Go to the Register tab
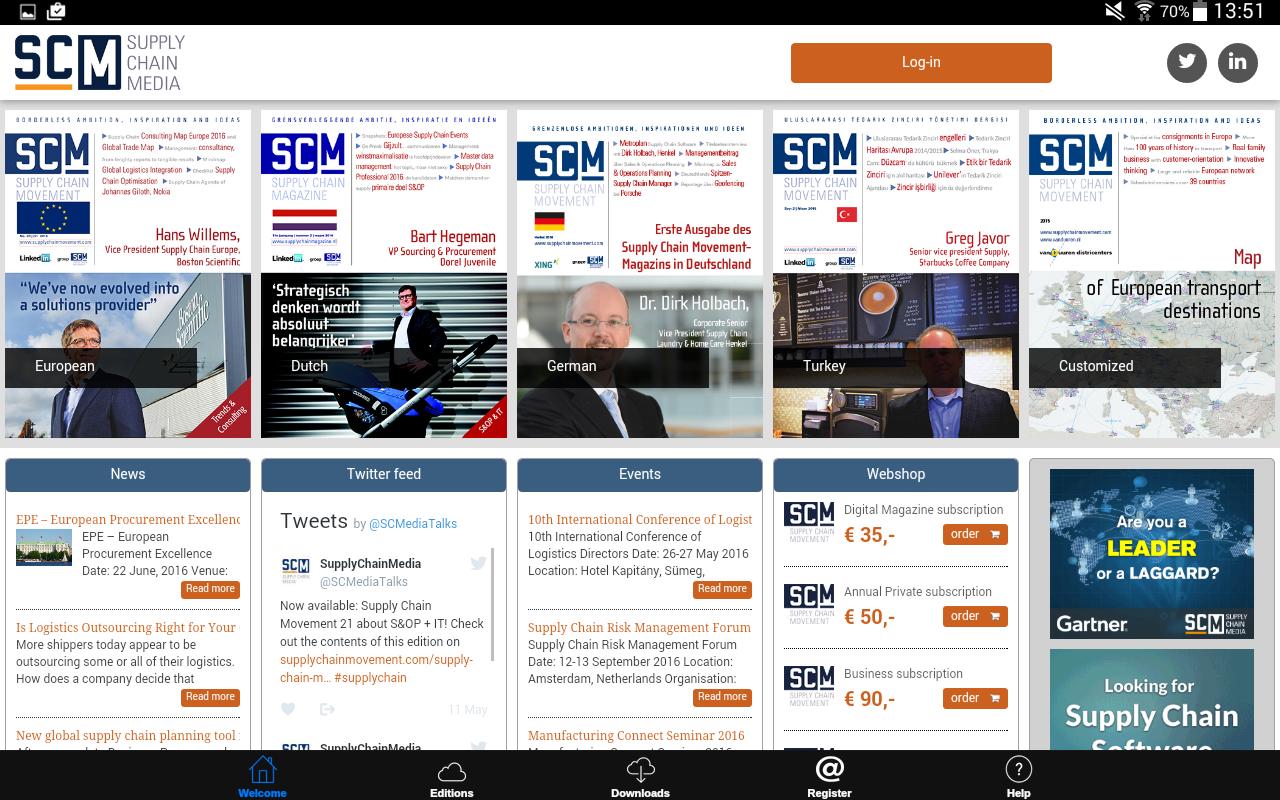 tap(829, 777)
